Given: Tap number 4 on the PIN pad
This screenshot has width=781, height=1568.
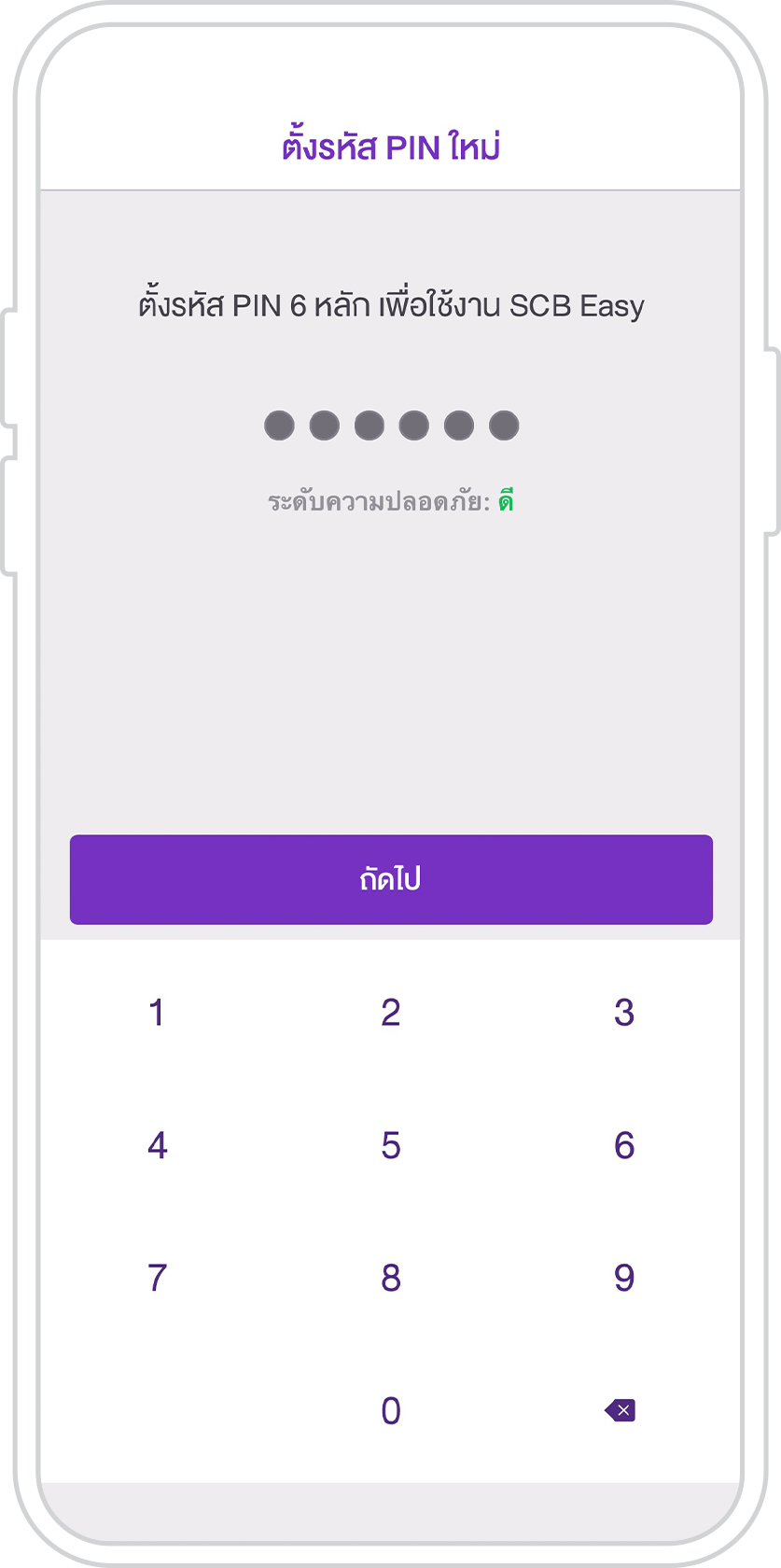Looking at the screenshot, I should [x=157, y=1145].
